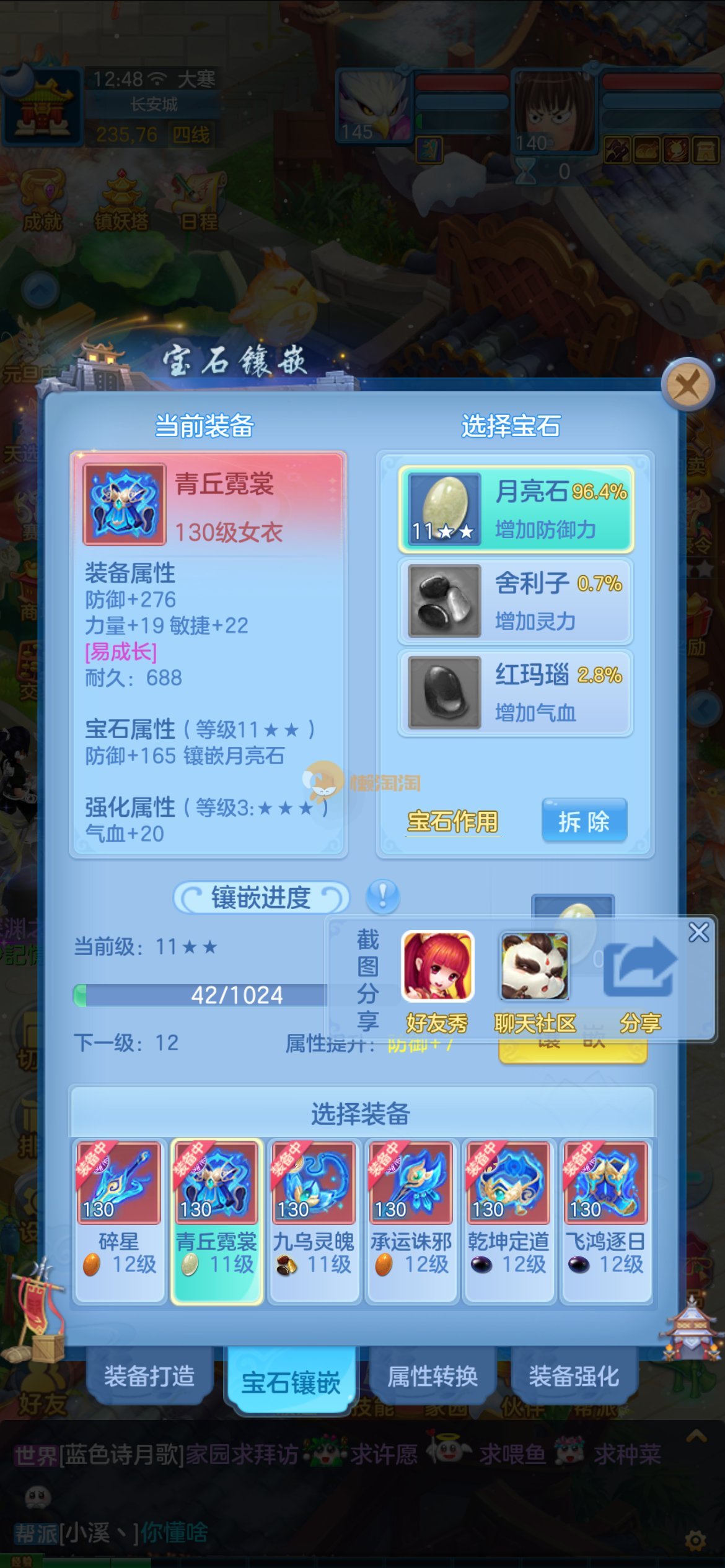Open the 镶嵌进度 info icon
725x1568 pixels.
[x=382, y=896]
